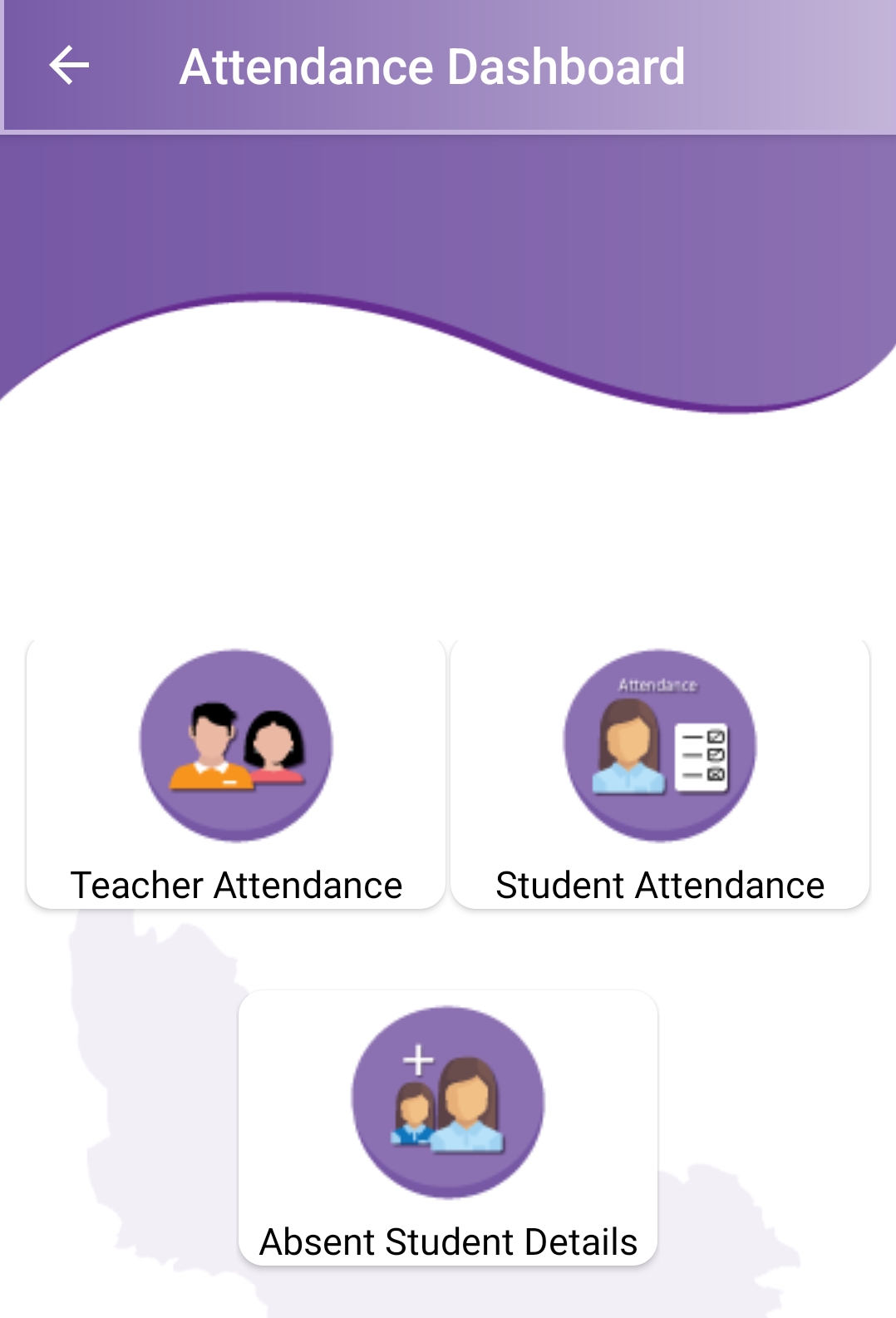Open the Teacher Attendance card
The width and height of the screenshot is (896, 1318).
[x=236, y=773]
